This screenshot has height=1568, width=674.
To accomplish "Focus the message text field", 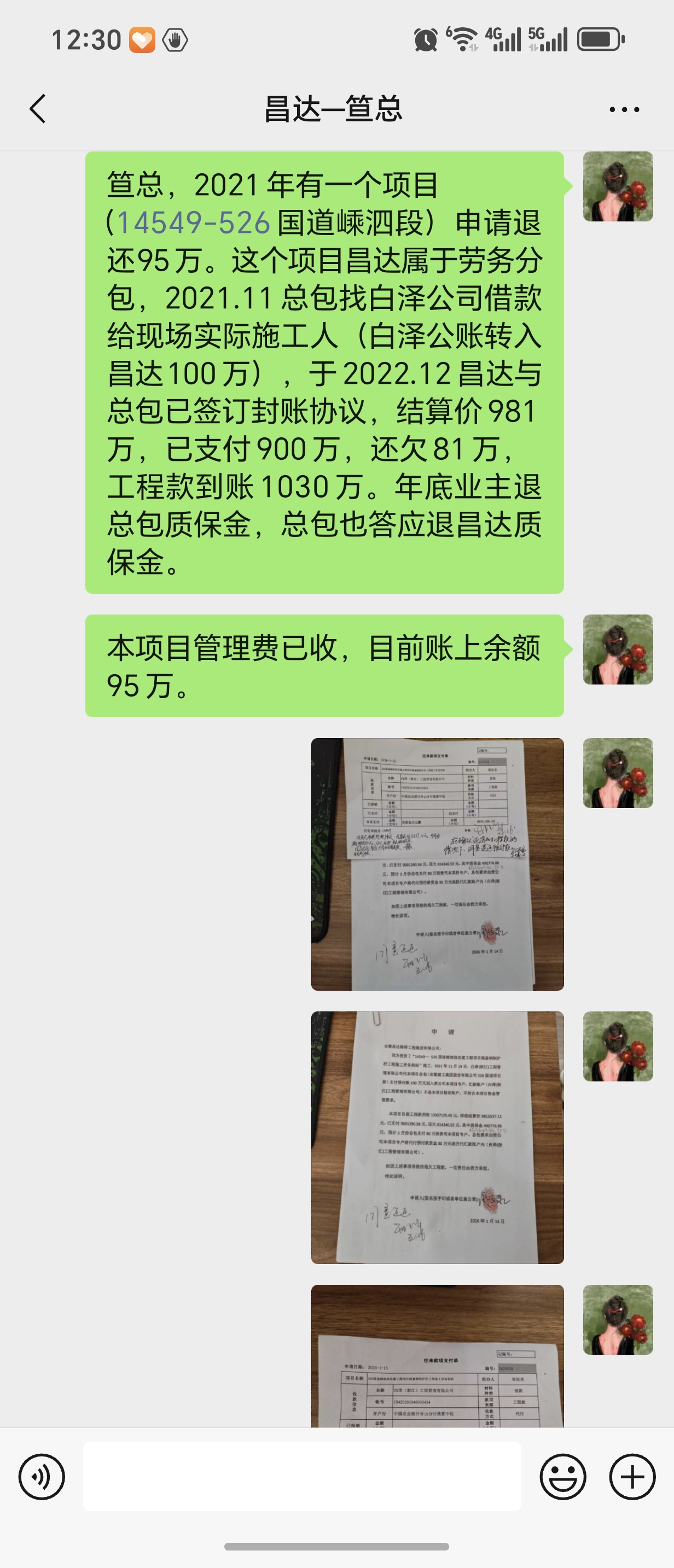I will pos(302,1477).
